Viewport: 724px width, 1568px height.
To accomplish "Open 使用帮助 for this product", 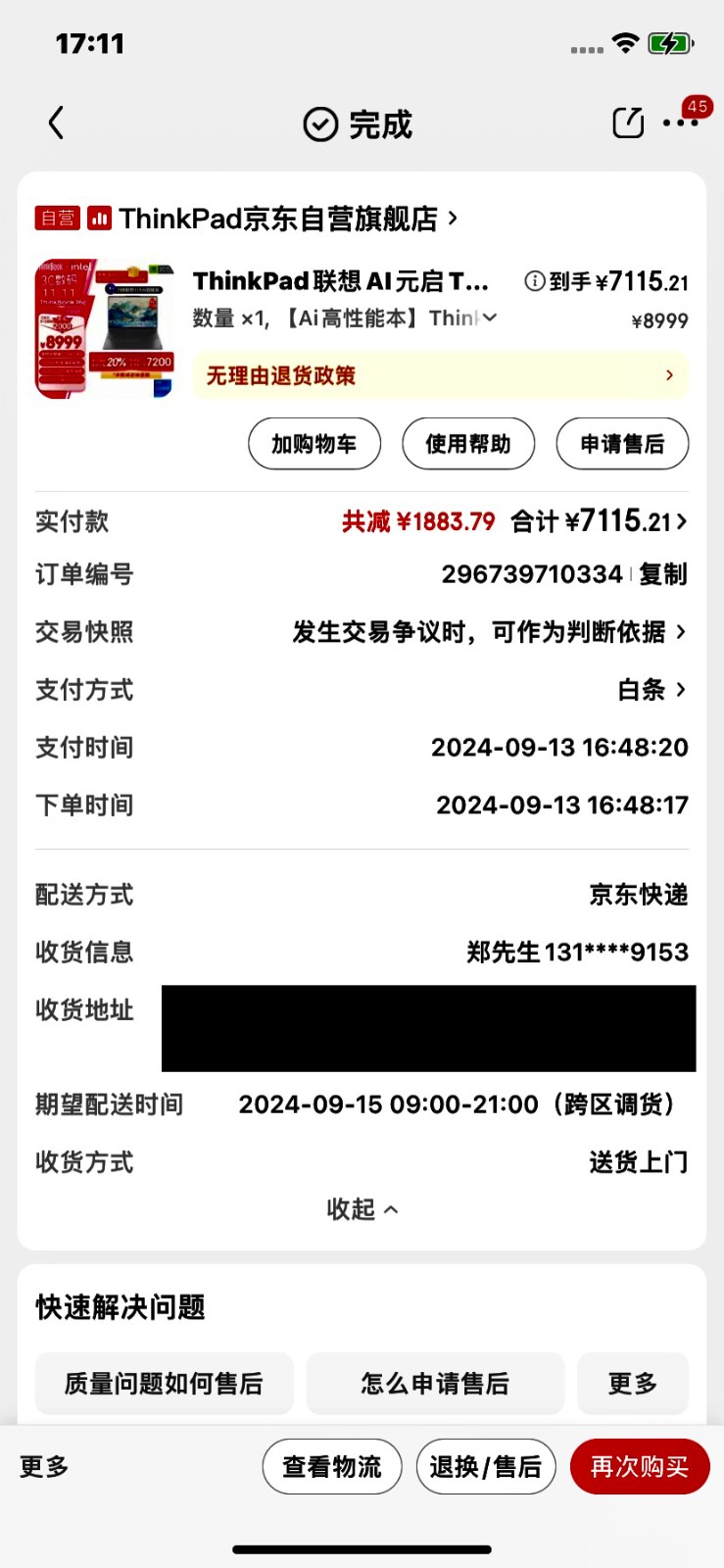I will [x=468, y=444].
